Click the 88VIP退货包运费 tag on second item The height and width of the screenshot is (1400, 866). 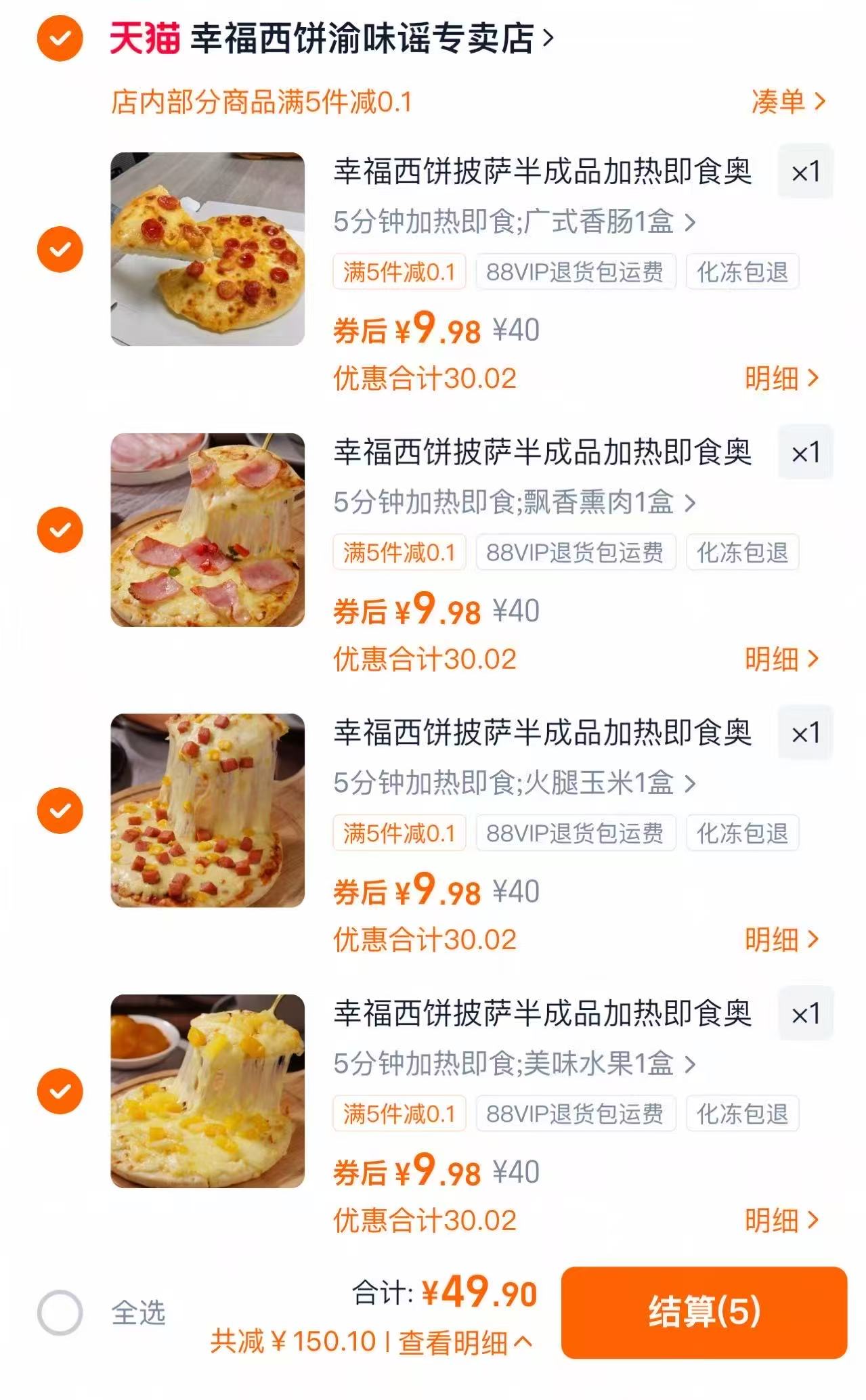click(576, 552)
